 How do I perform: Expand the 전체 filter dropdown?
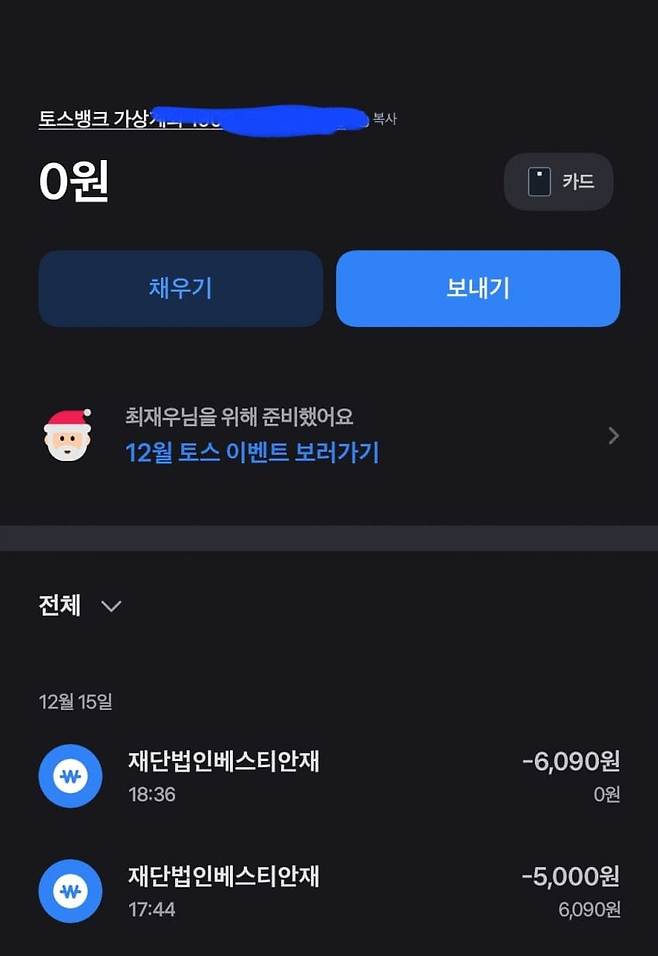point(80,606)
